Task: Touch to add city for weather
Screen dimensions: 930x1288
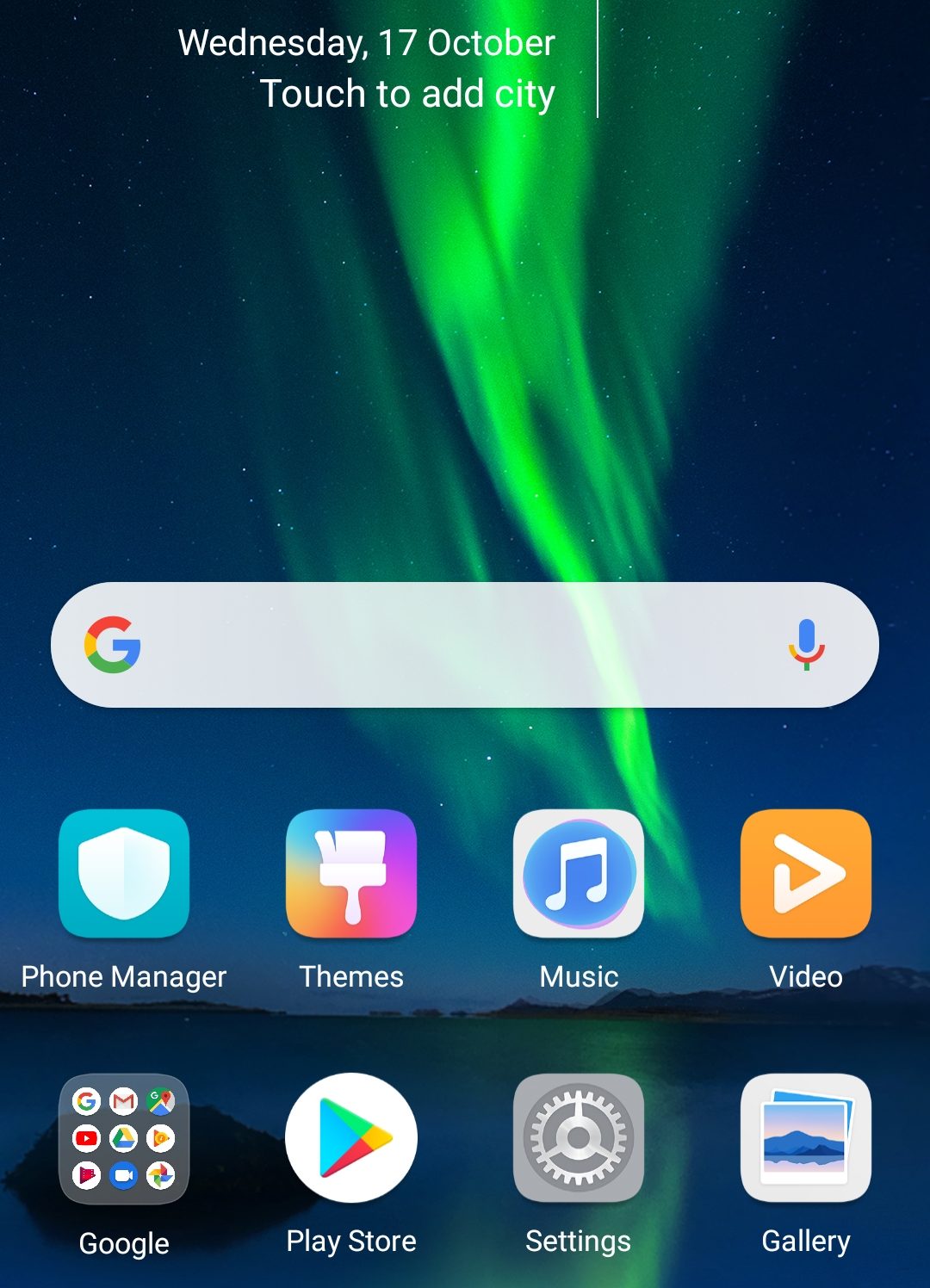Action: 407,94
